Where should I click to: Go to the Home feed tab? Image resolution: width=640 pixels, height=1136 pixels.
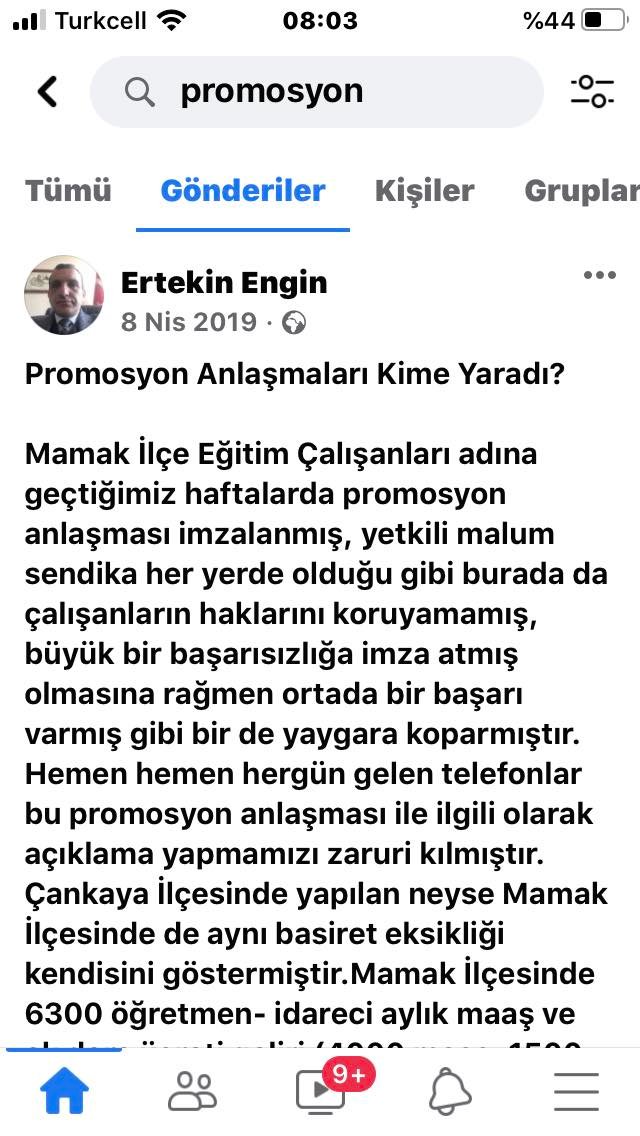coord(64,1092)
